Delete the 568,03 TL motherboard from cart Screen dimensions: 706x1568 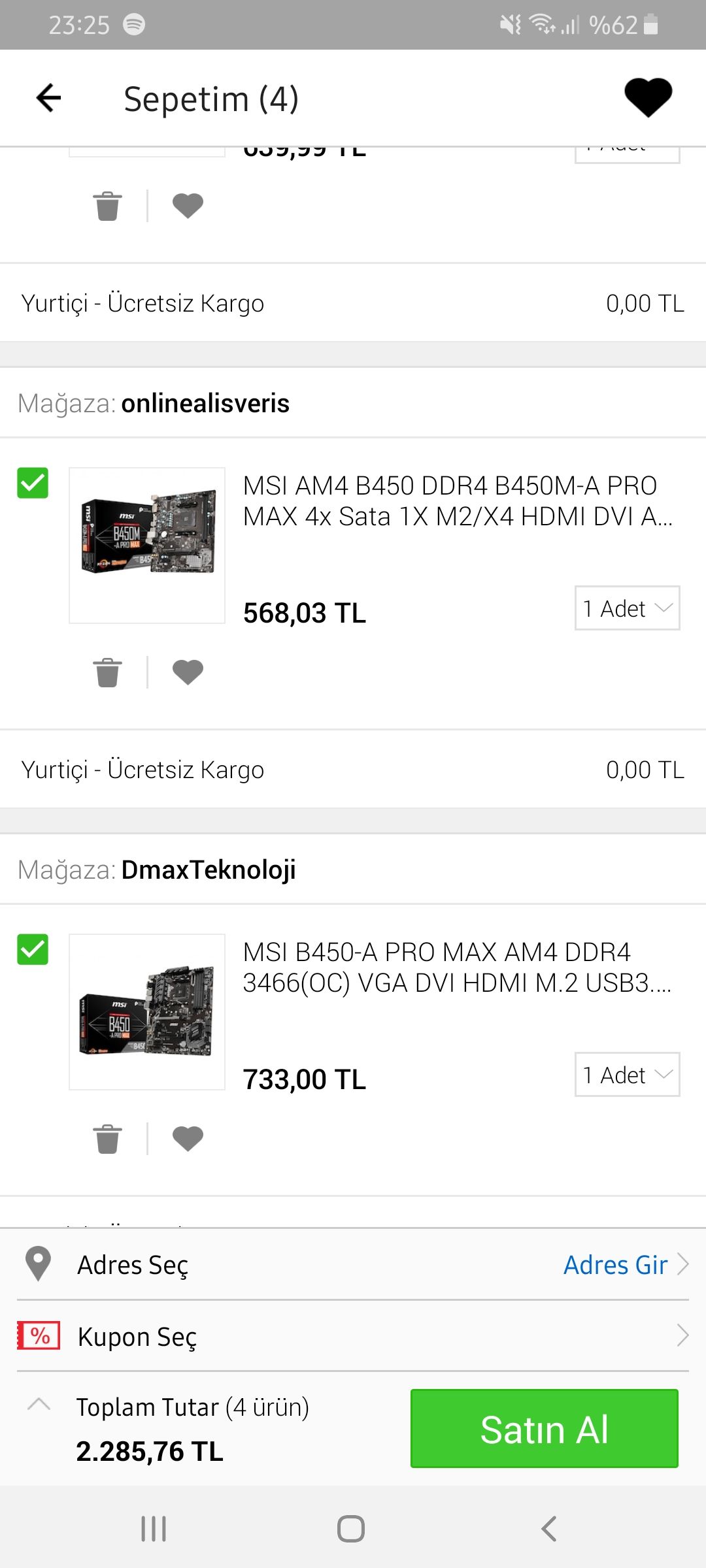tap(108, 672)
